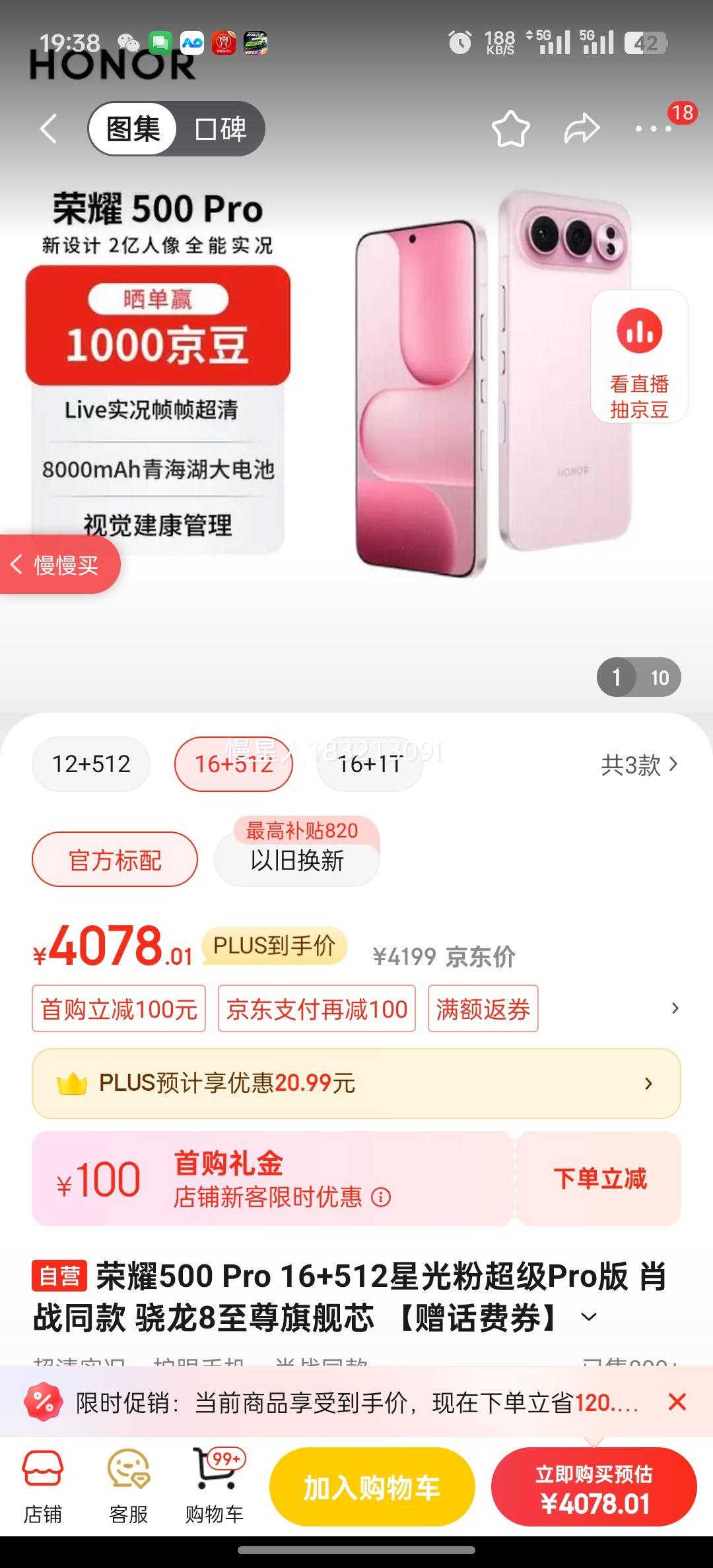The height and width of the screenshot is (1568, 713).
Task: Select the 16+1T storage variant
Action: [369, 764]
